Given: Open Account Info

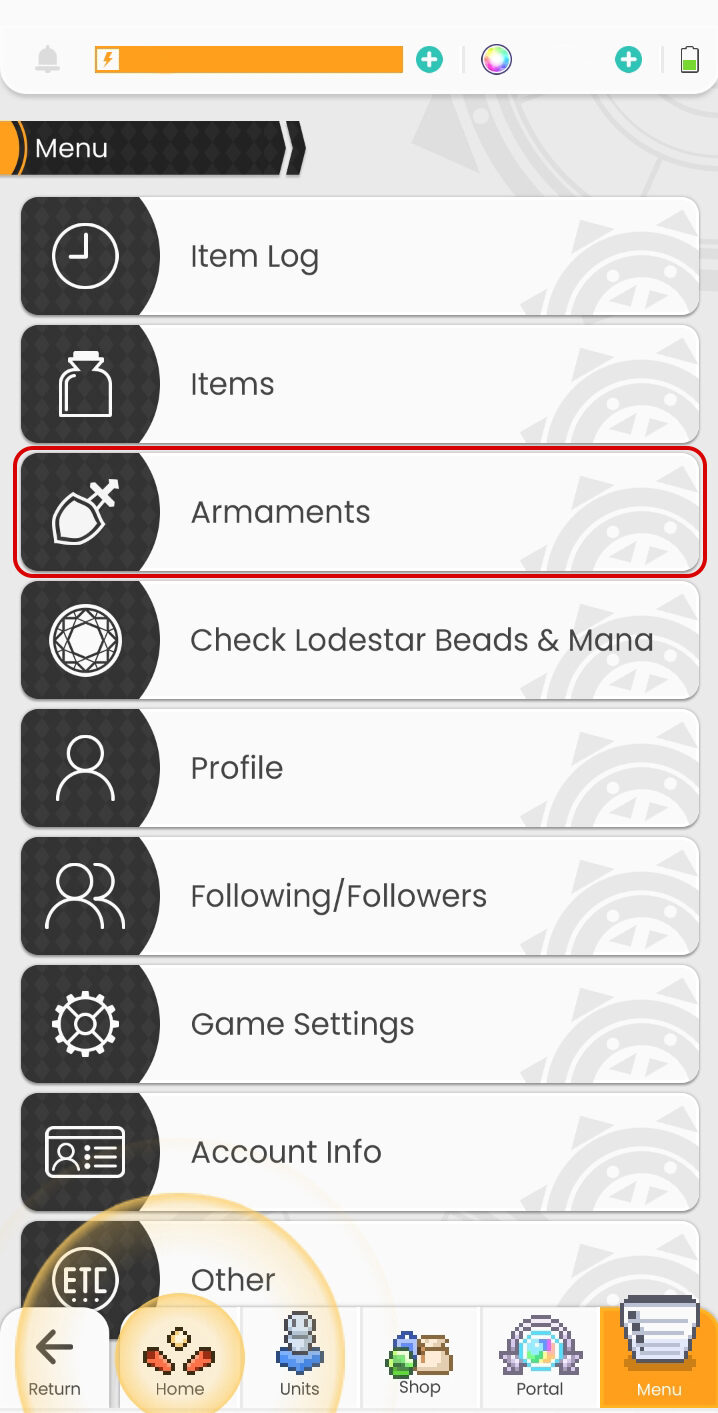Looking at the screenshot, I should pos(360,1152).
